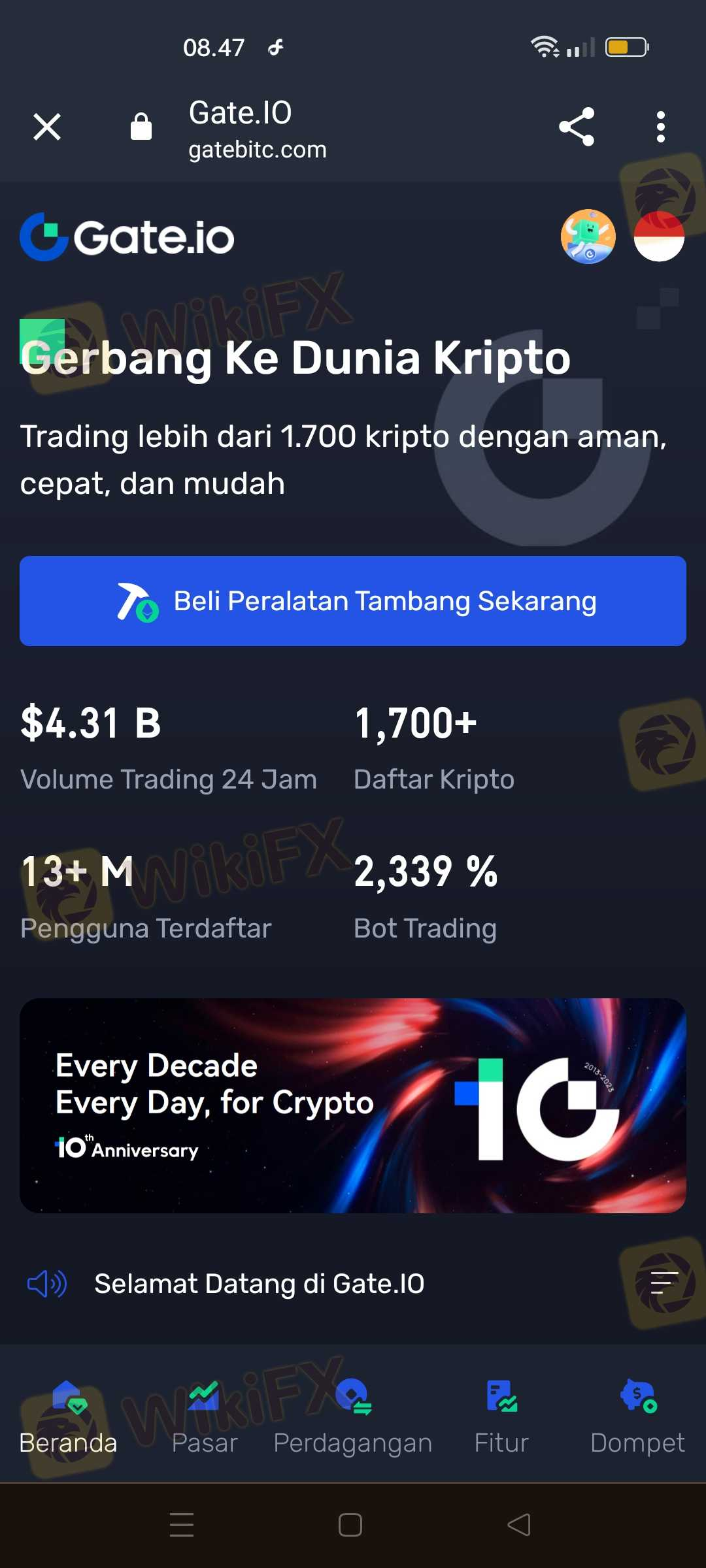Tap Beli Peralatan Tambang Sekarang button
706x1568 pixels.
pyautogui.click(x=353, y=601)
